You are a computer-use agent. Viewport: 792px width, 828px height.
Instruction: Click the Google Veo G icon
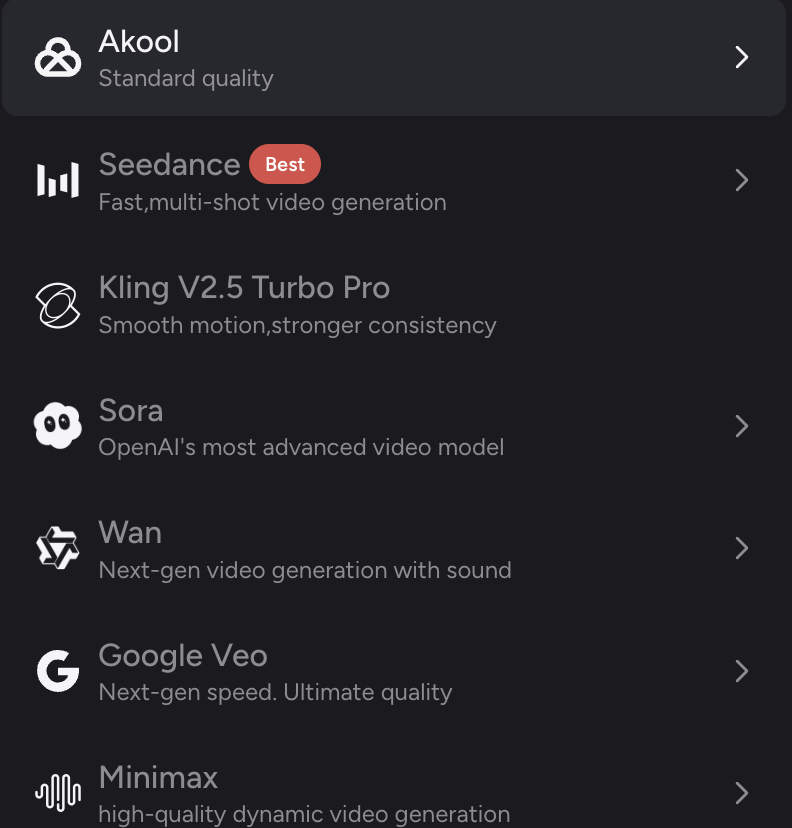(57, 671)
